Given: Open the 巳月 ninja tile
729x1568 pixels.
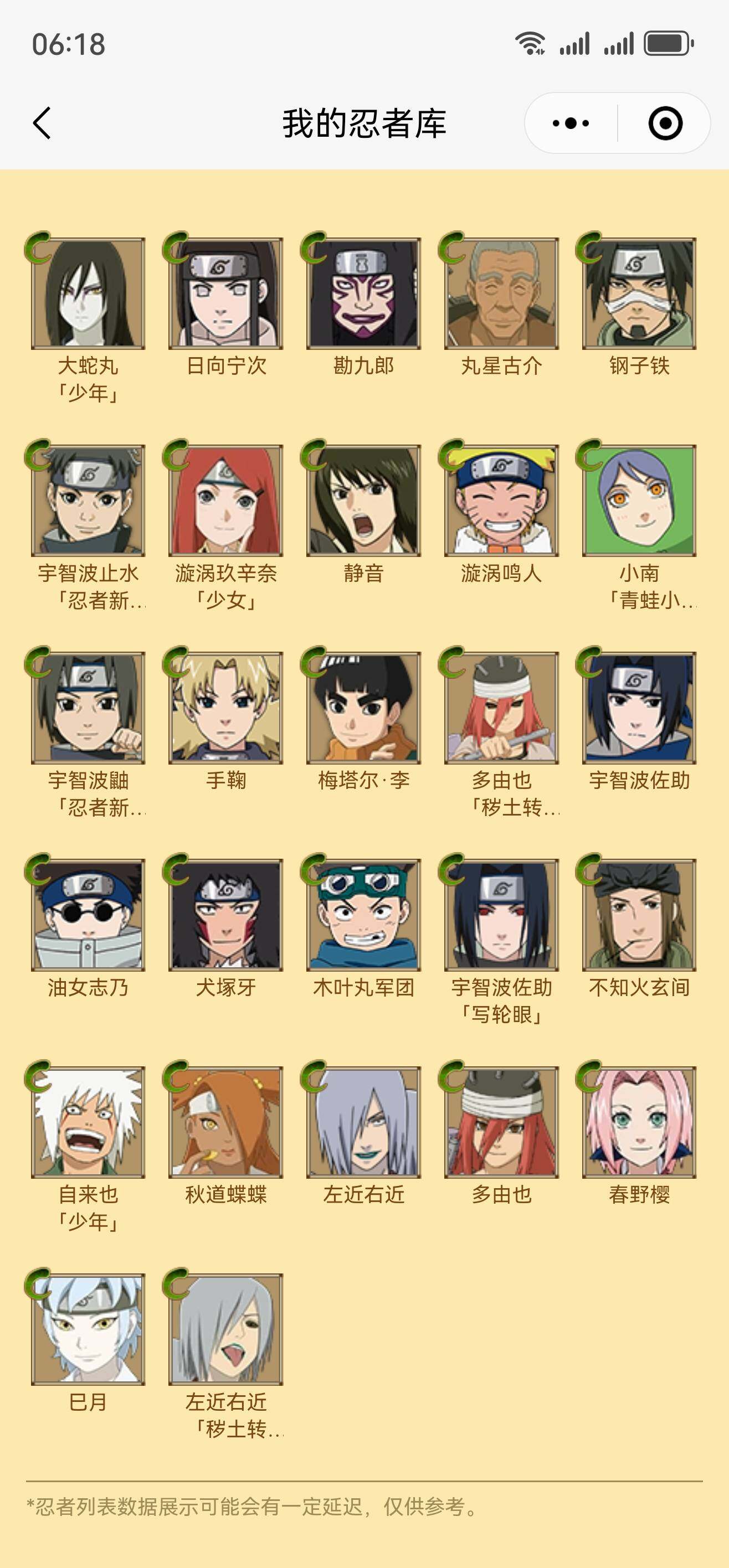Looking at the screenshot, I should click(88, 1328).
